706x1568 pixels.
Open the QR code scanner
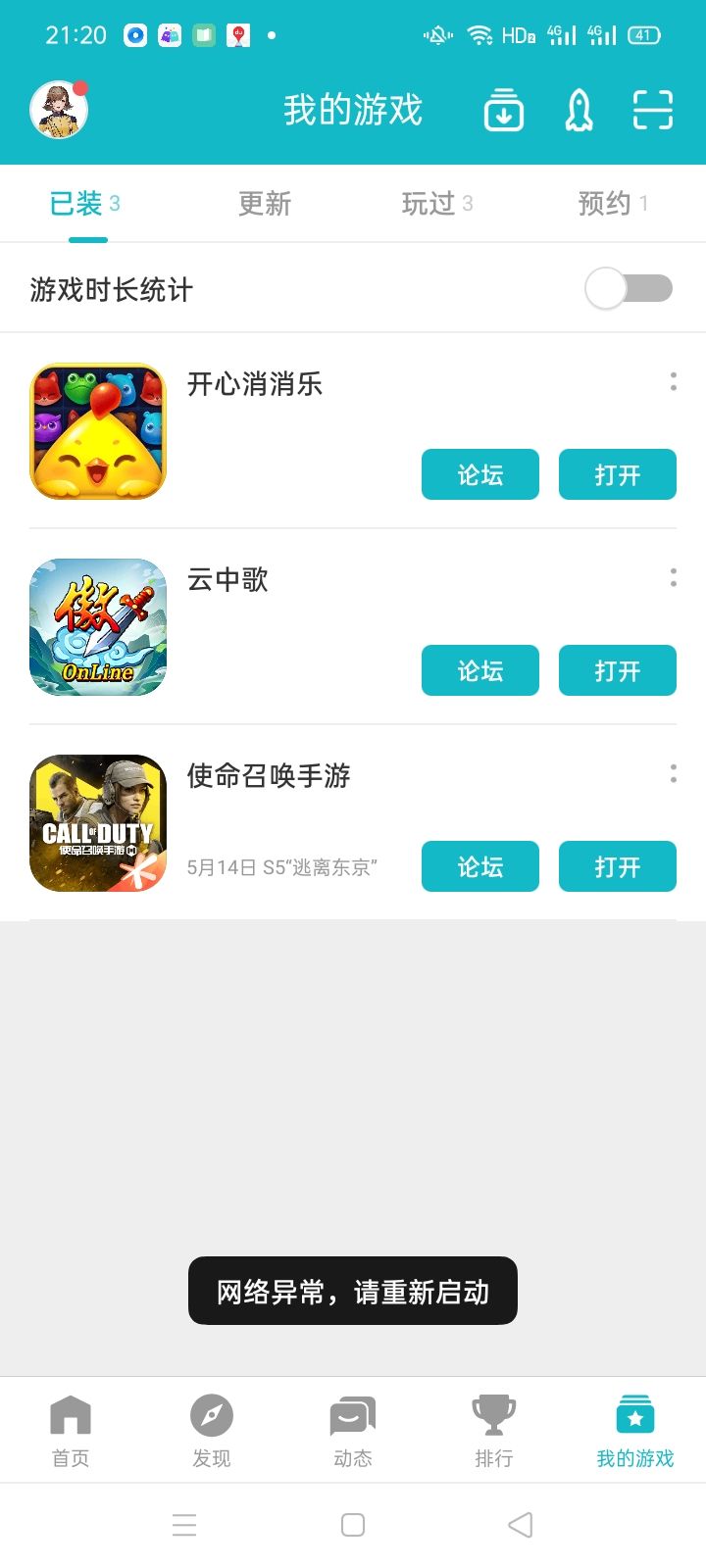coord(652,110)
